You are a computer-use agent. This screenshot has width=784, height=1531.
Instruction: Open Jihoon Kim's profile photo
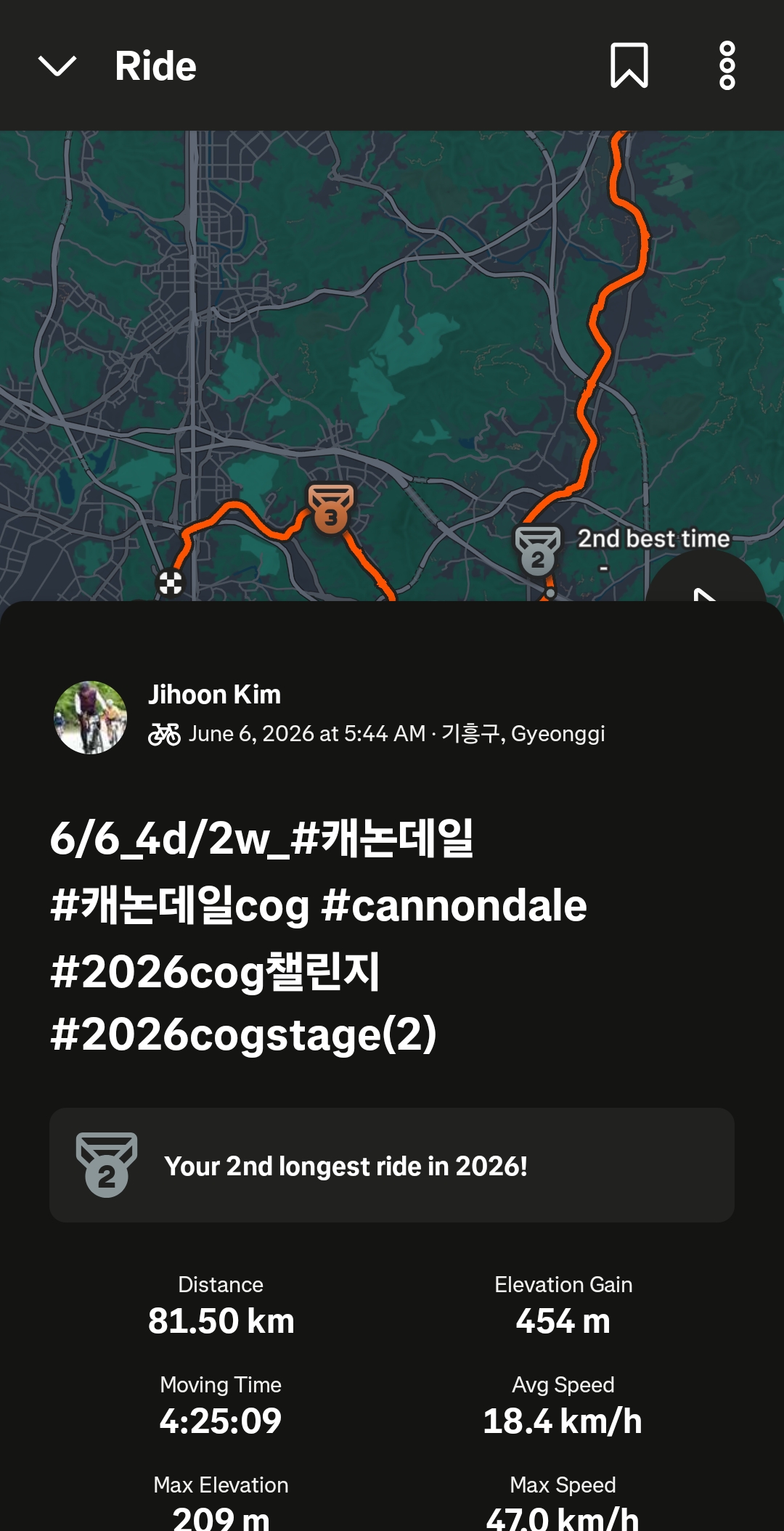point(91,717)
